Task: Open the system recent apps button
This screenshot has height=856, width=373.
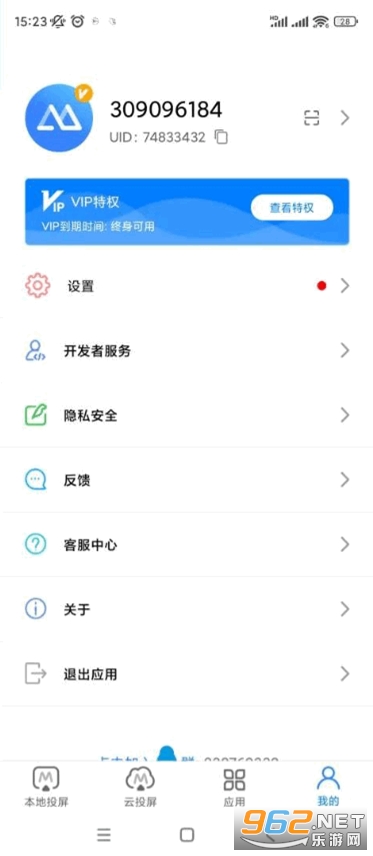Action: pyautogui.click(x=104, y=834)
